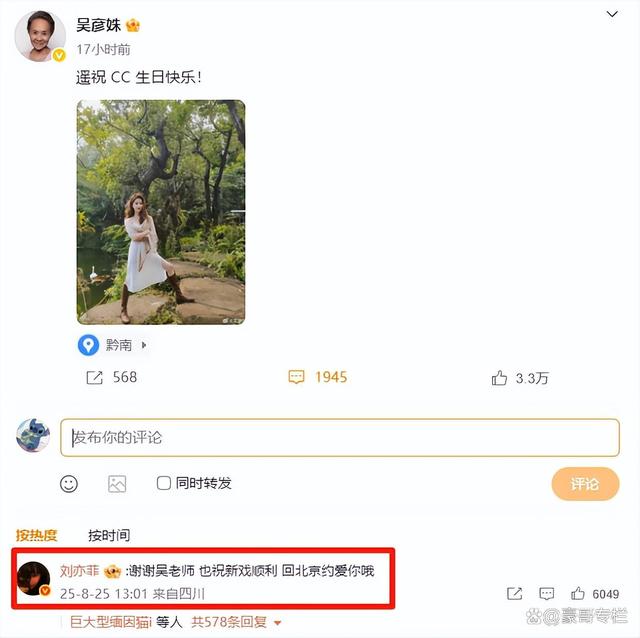Check the 同时转发 checkbox

pos(164,483)
